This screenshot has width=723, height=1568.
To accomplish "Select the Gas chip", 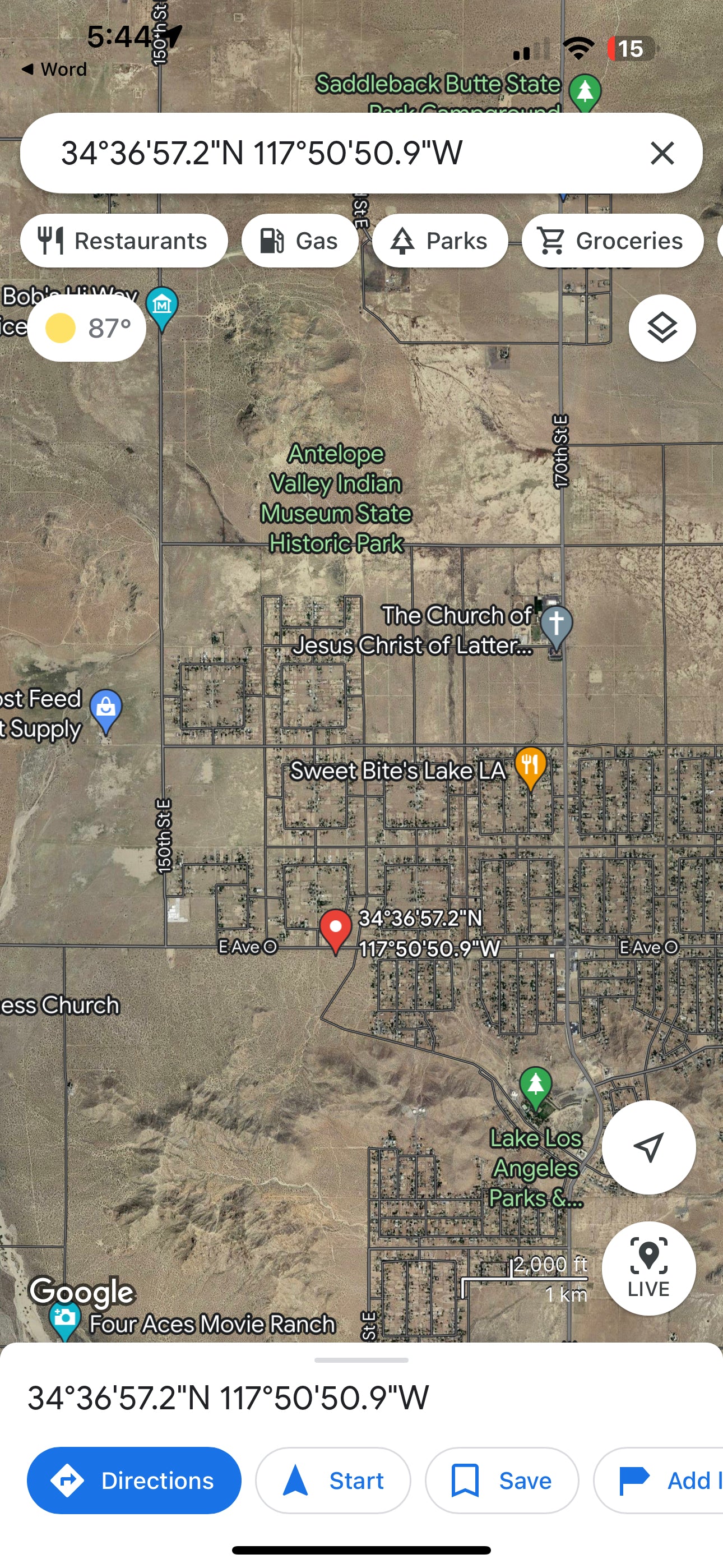I will [x=299, y=241].
